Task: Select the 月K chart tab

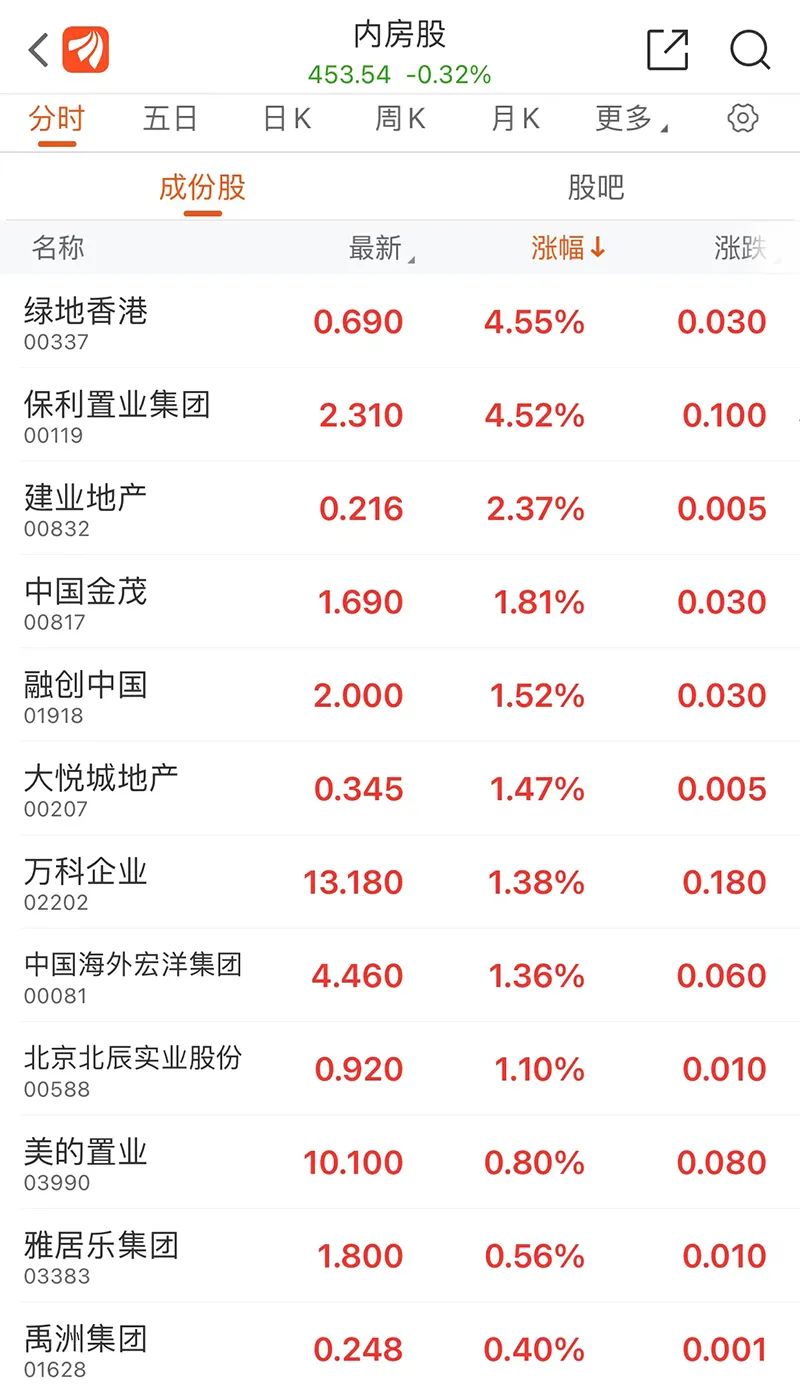Action: point(515,119)
